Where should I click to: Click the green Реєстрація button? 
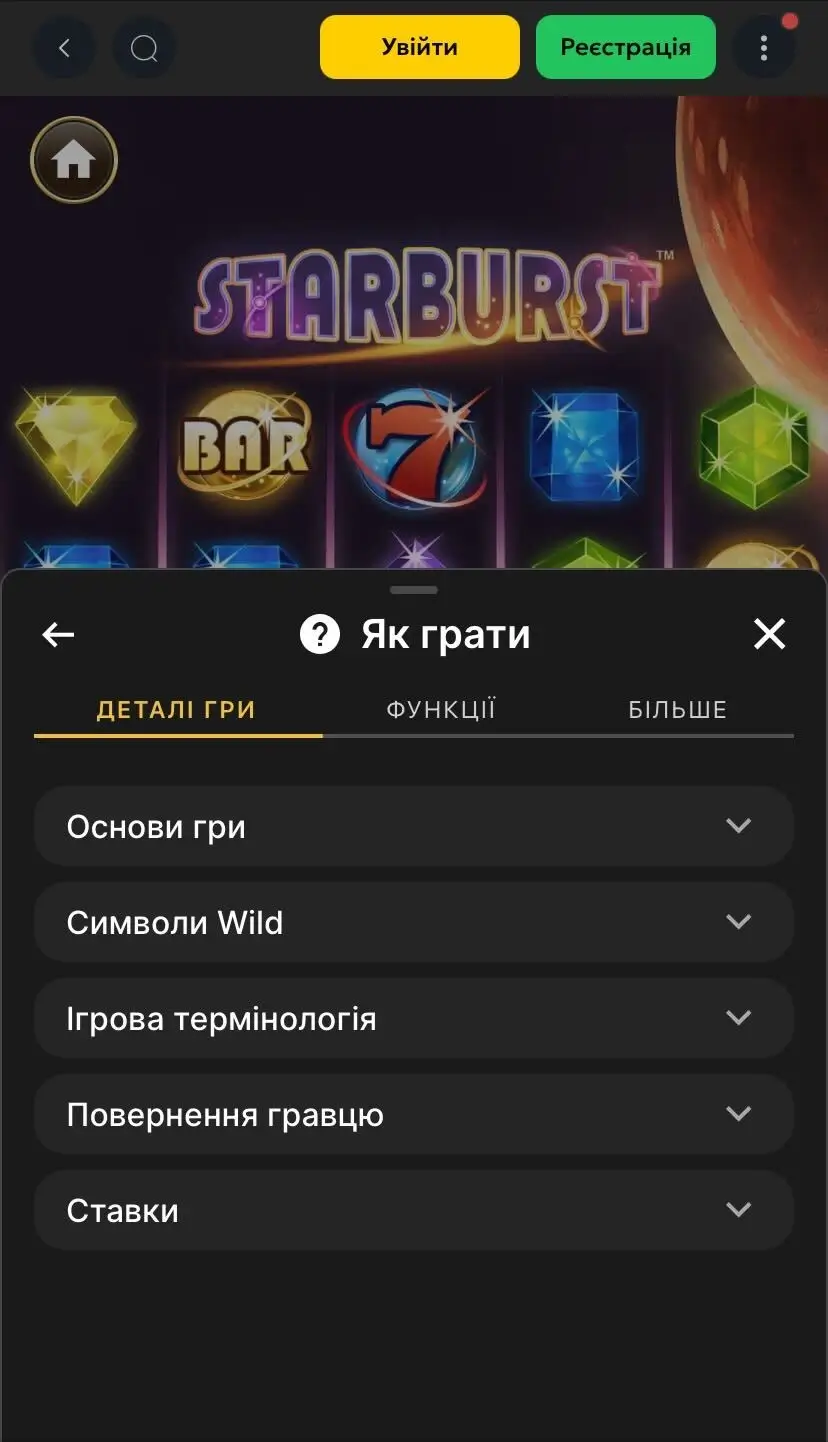(625, 47)
